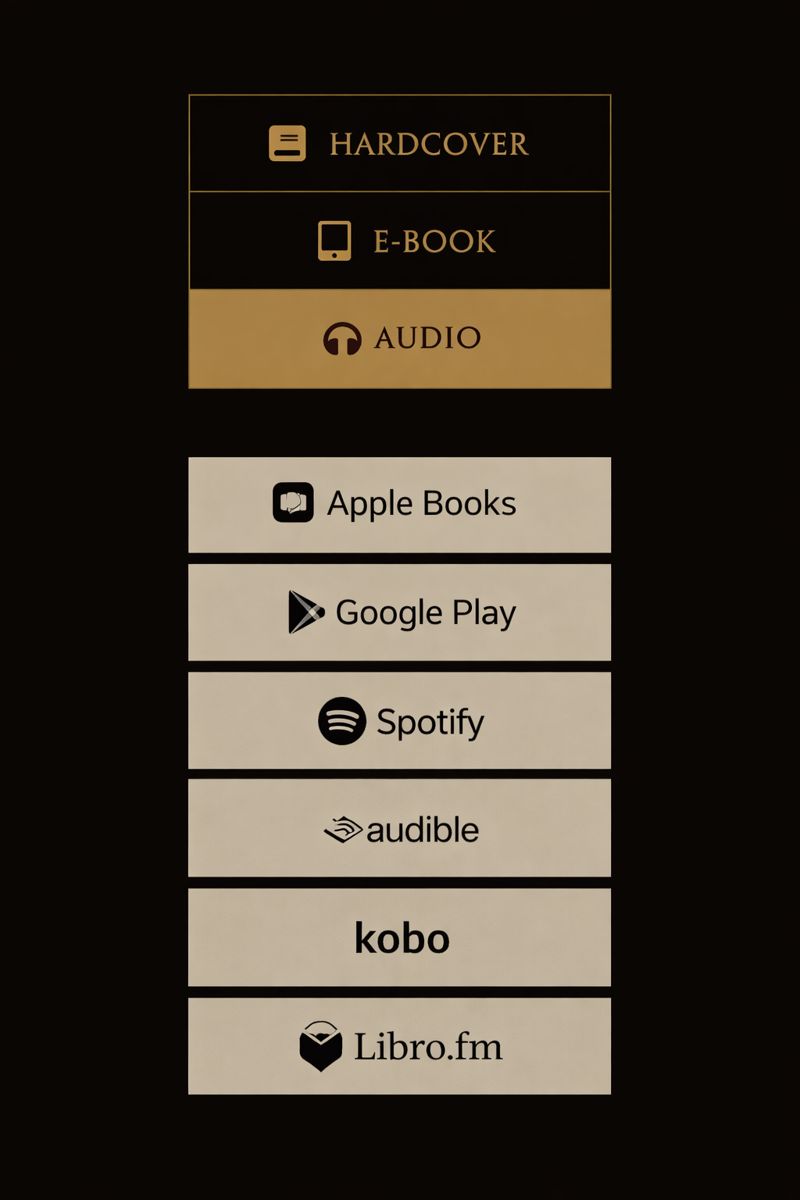Screen dimensions: 800x1200
Task: Choose the Audio format tab
Action: (399, 339)
